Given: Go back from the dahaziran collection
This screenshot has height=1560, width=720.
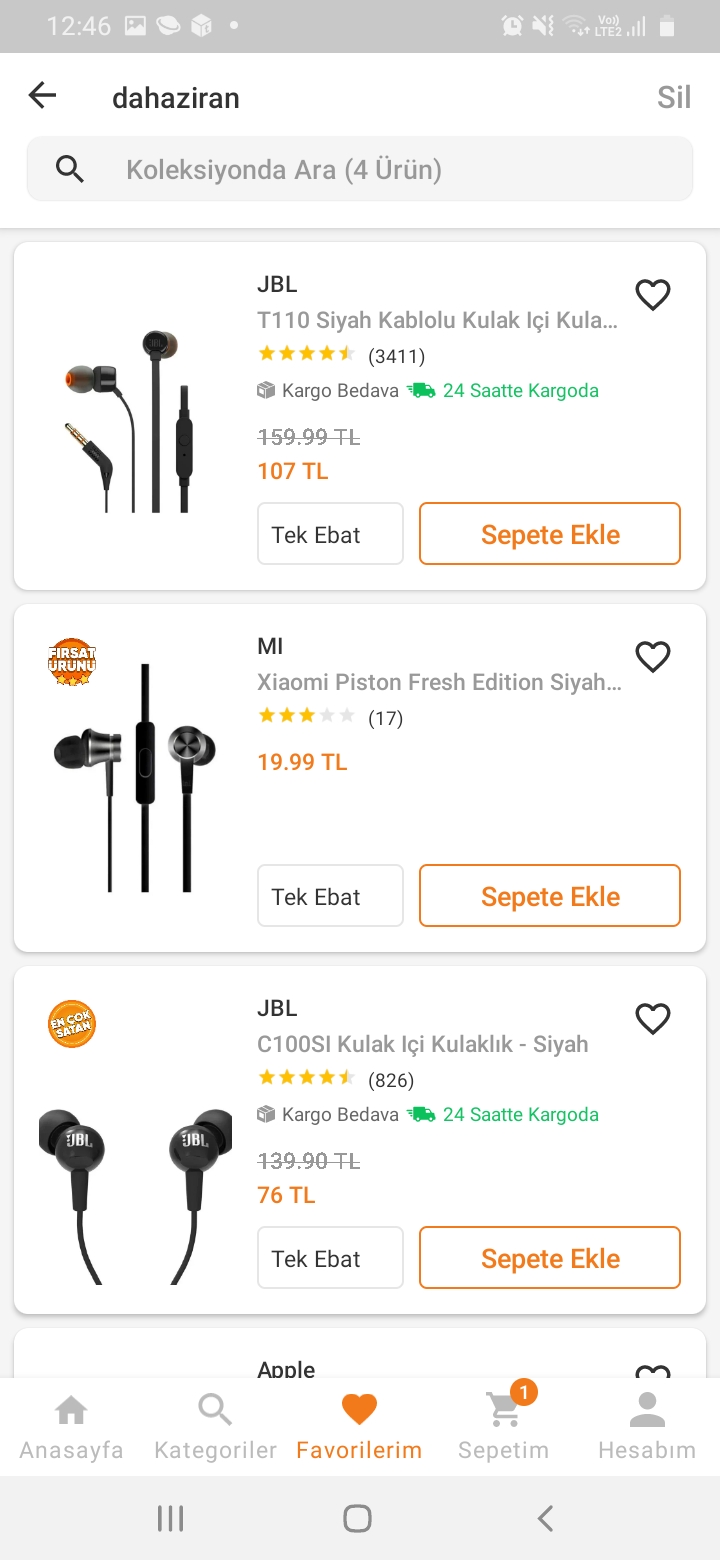Looking at the screenshot, I should (42, 96).
